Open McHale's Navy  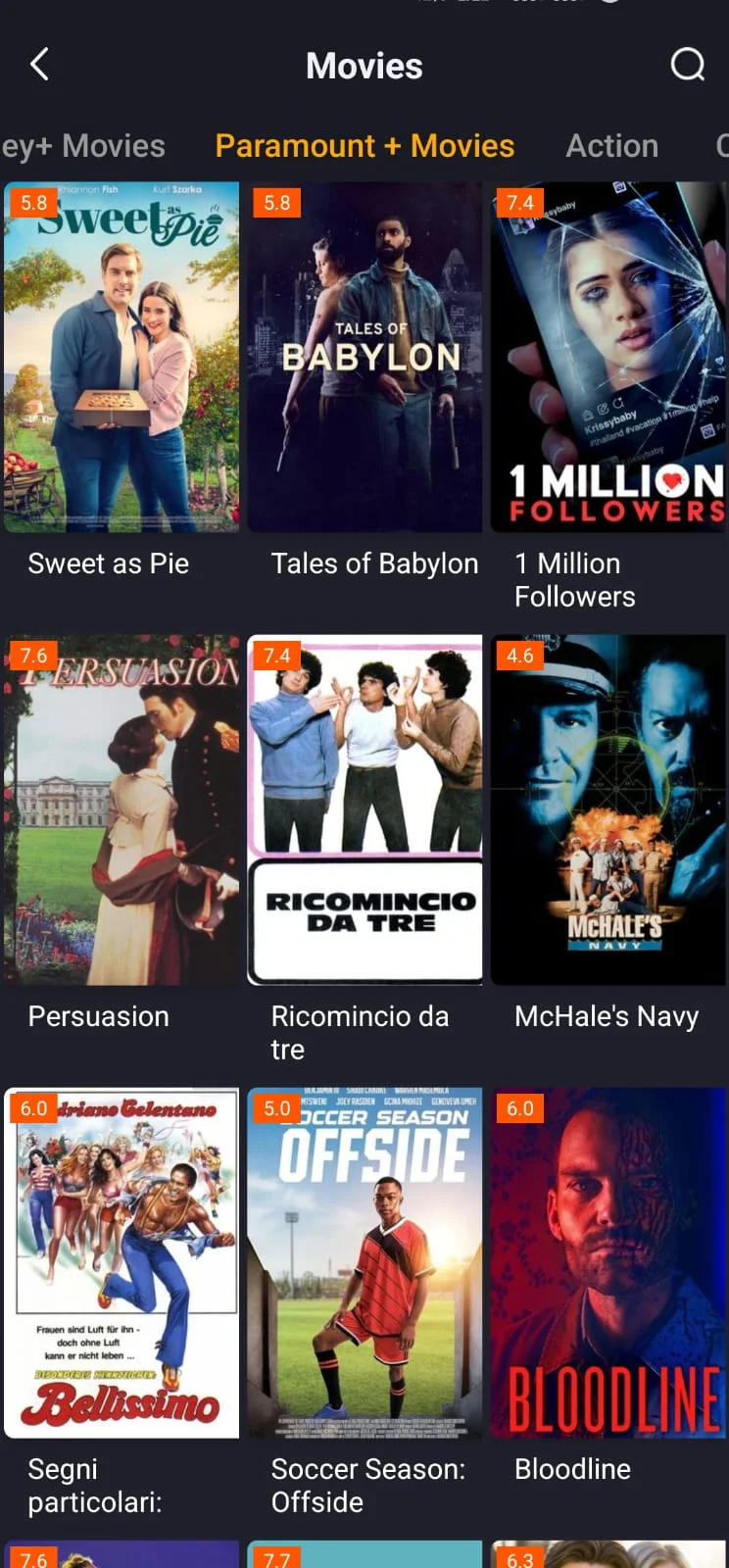pos(607,810)
